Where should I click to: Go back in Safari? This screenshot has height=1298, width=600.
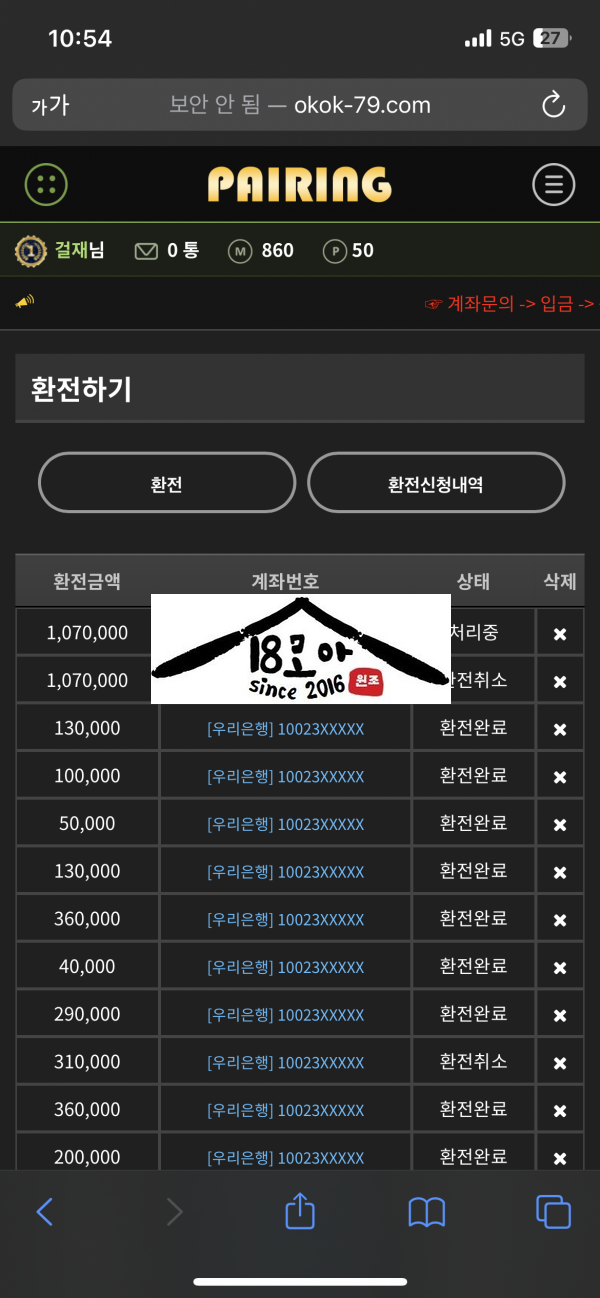pyautogui.click(x=44, y=1212)
